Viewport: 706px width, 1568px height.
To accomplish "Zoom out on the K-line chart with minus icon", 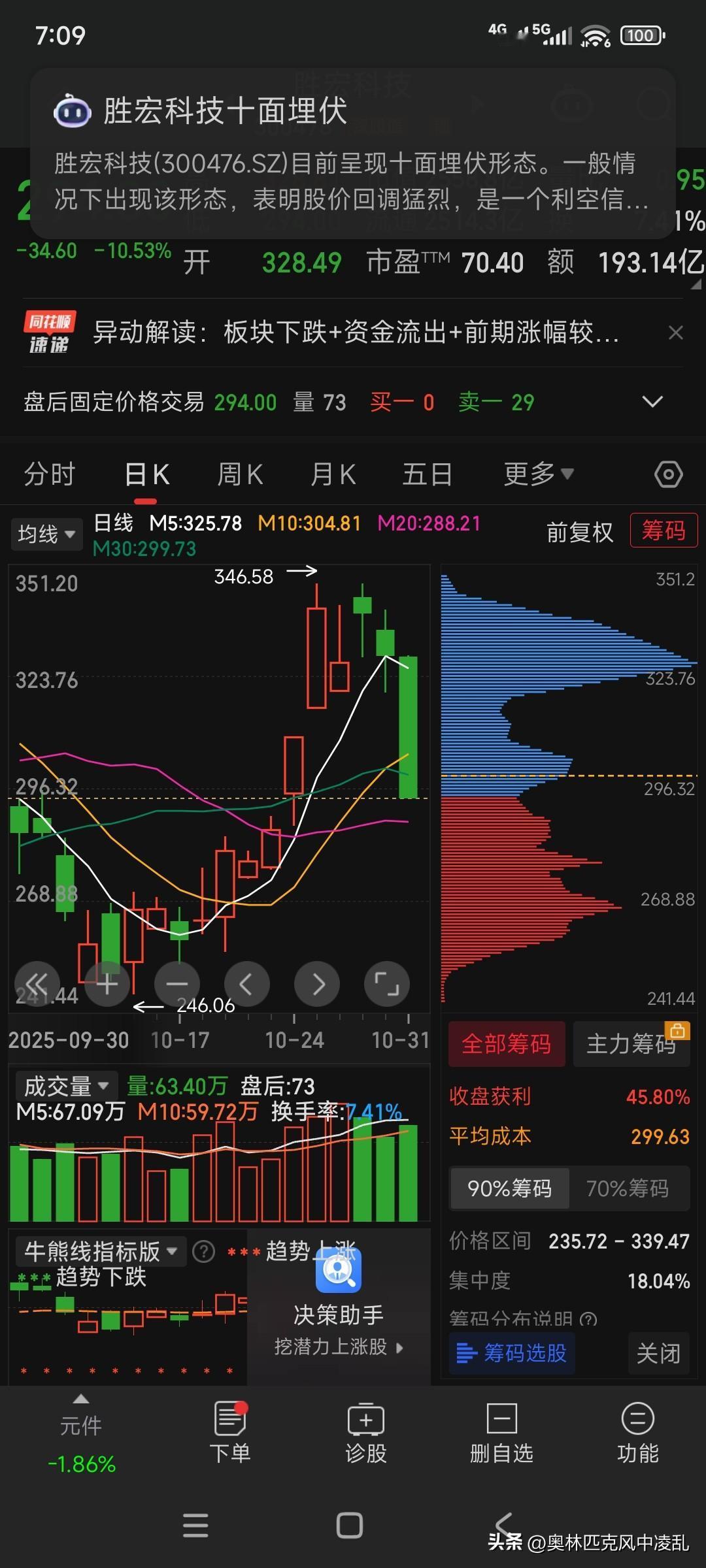I will [176, 983].
